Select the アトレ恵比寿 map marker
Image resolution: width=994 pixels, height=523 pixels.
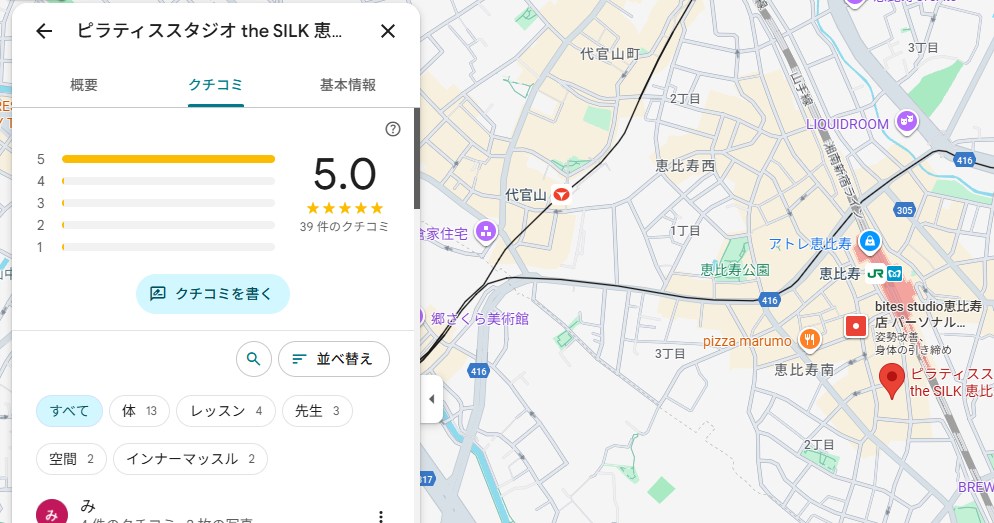tap(870, 242)
